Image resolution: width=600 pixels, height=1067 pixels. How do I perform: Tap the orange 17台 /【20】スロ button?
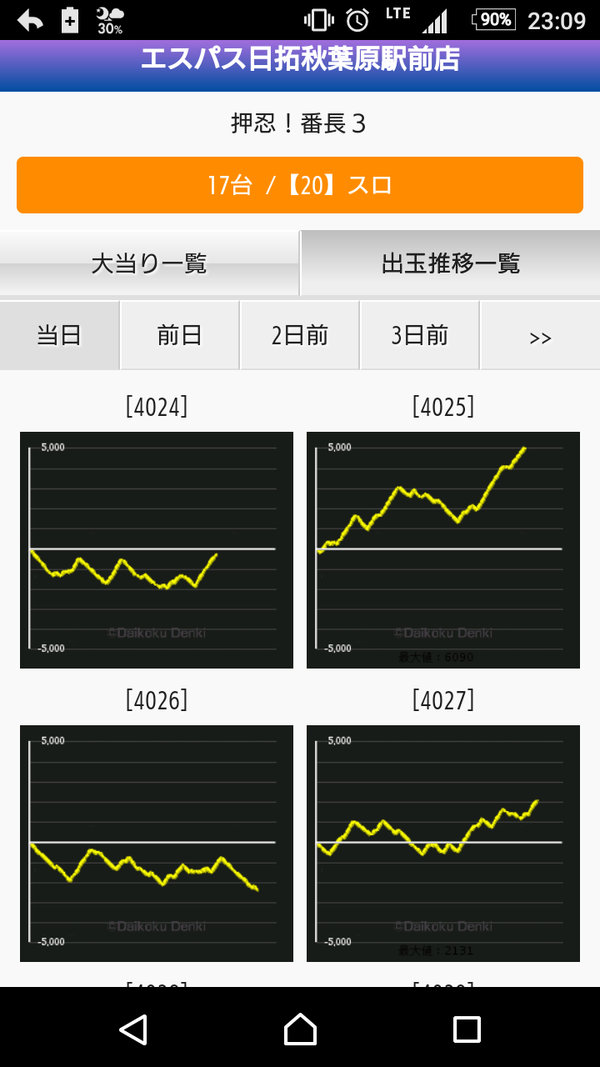click(x=300, y=185)
